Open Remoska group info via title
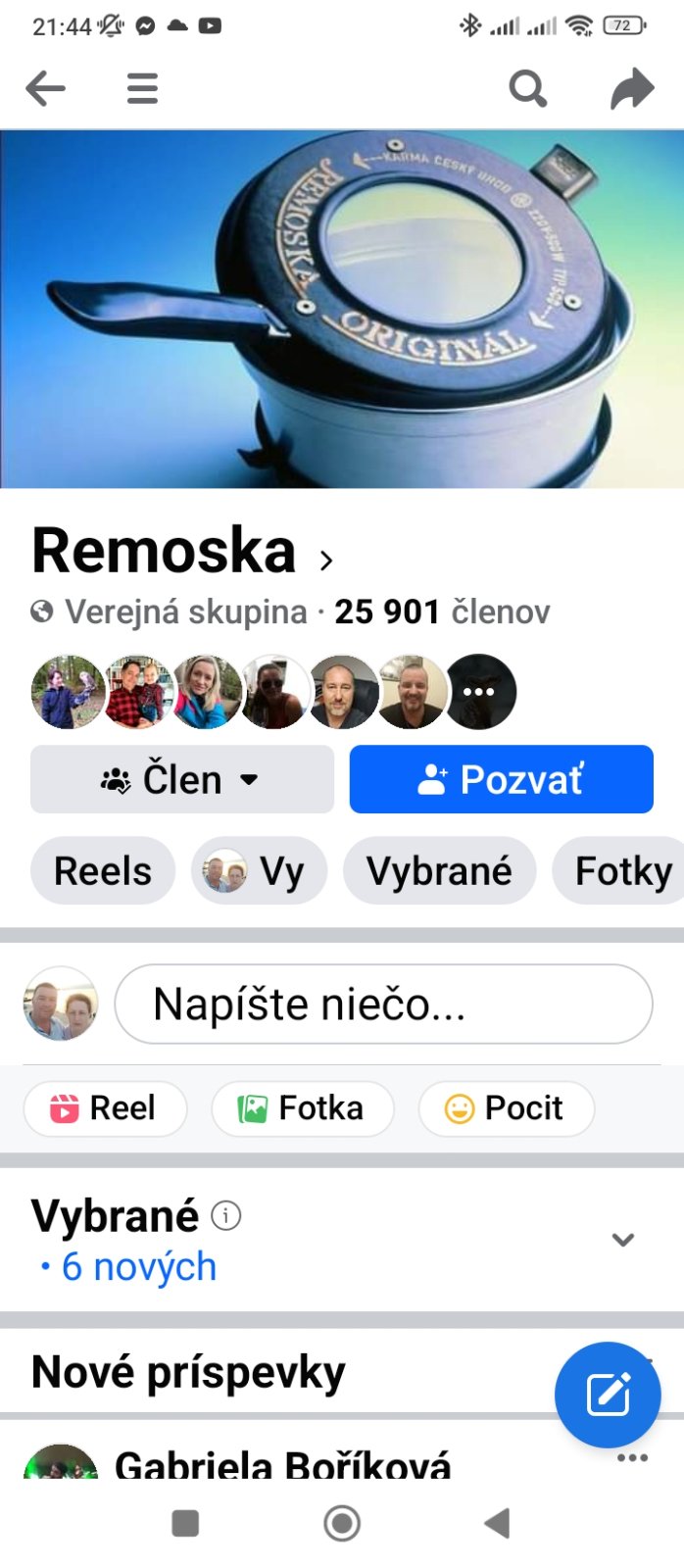Viewport: 684px width, 1568px height. click(x=182, y=552)
